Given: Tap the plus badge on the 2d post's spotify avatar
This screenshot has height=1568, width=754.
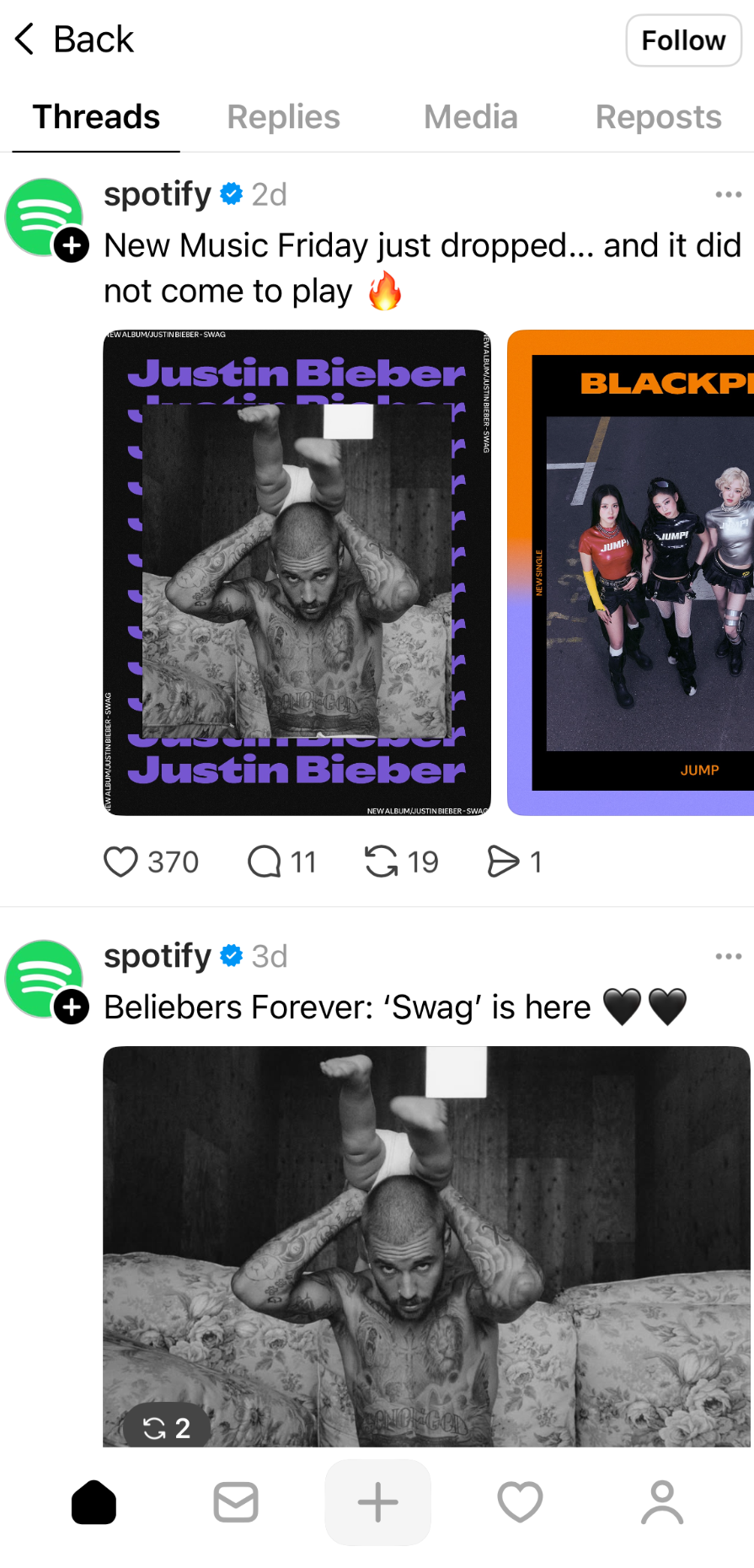Looking at the screenshot, I should click(72, 245).
